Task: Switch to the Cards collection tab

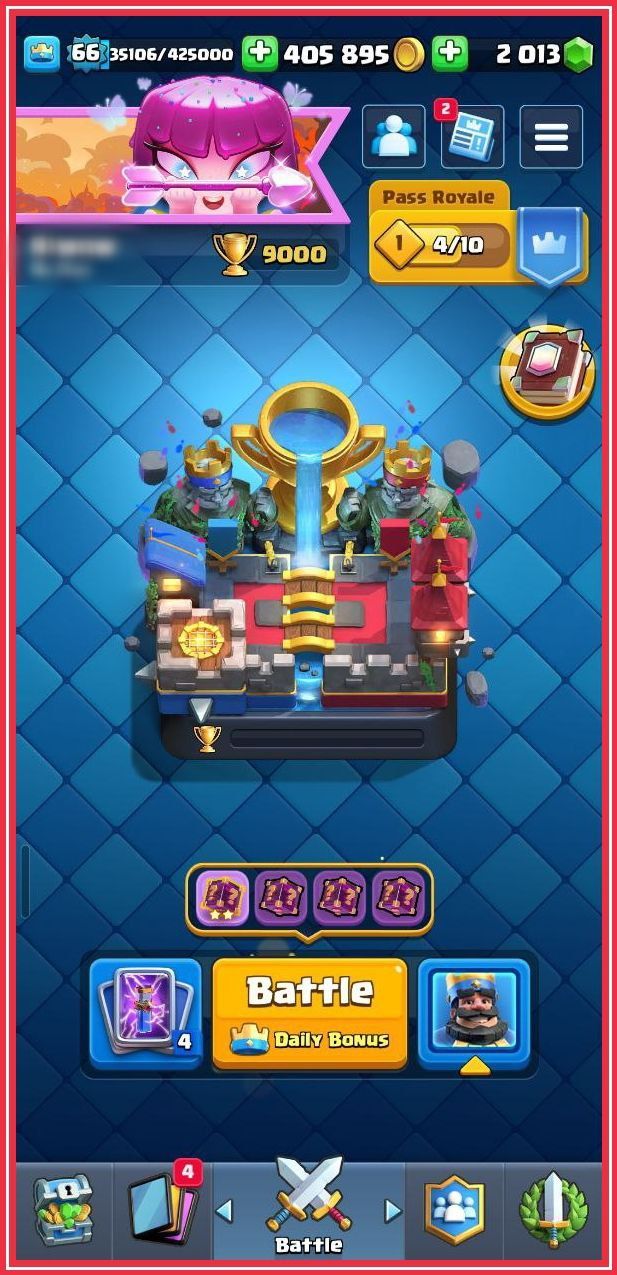Action: [x=160, y=1211]
